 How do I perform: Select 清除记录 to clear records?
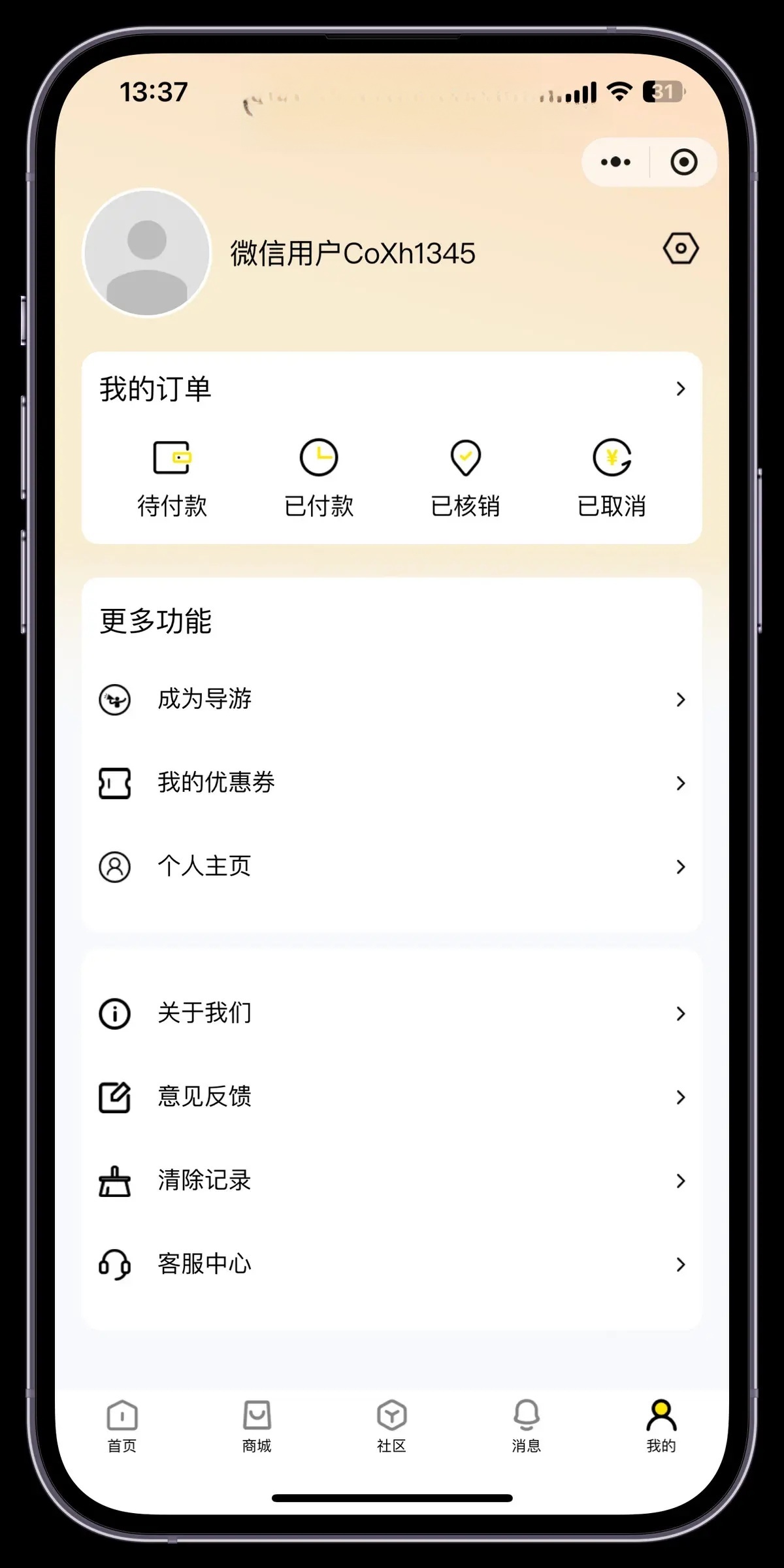(x=392, y=1181)
